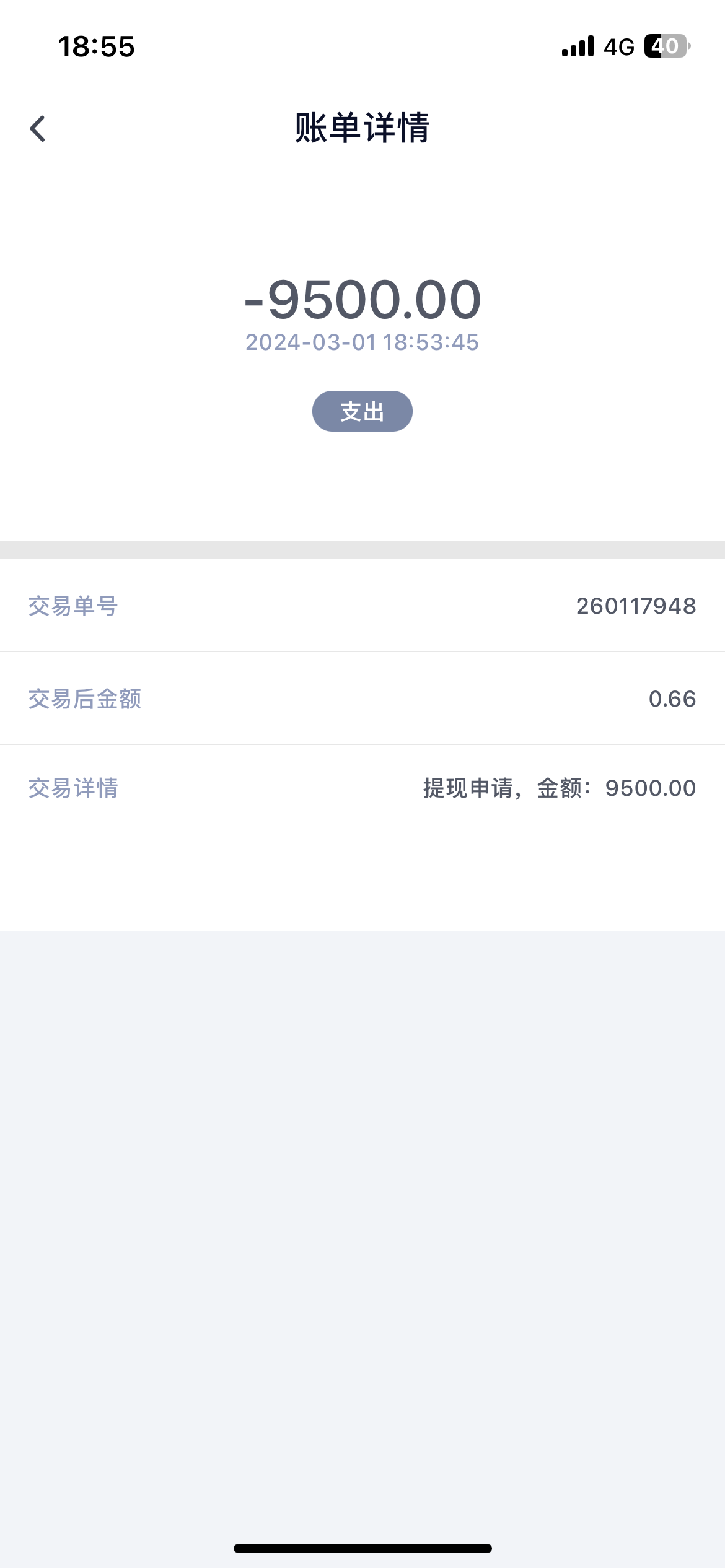
Task: Go back from the bill details page
Action: coord(38,129)
